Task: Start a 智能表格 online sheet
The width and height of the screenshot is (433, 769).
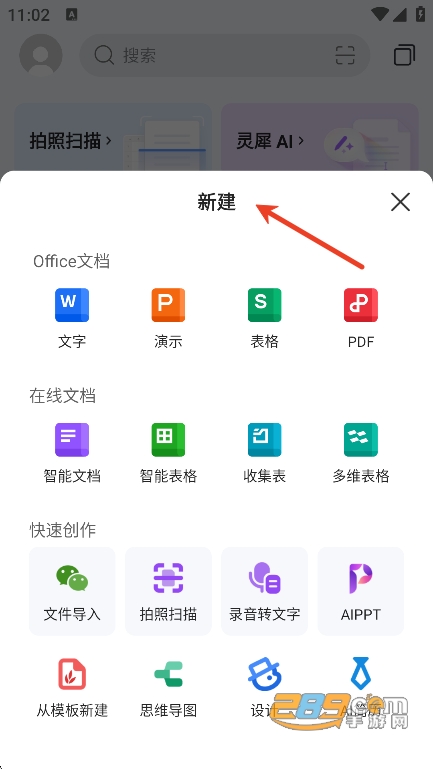Action: click(168, 453)
